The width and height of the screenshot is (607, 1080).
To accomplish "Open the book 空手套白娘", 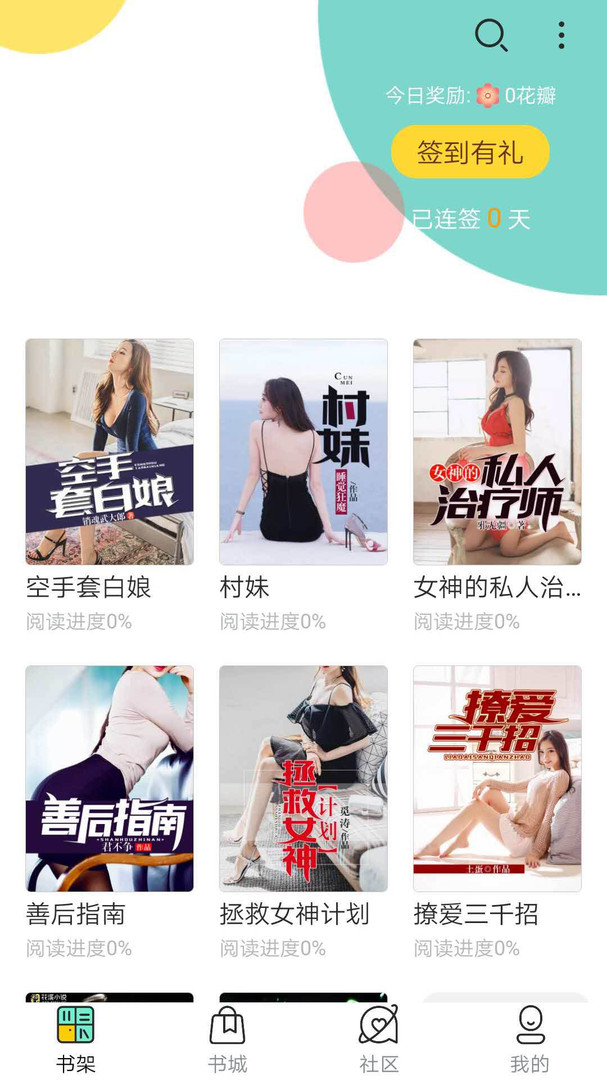I will [109, 452].
